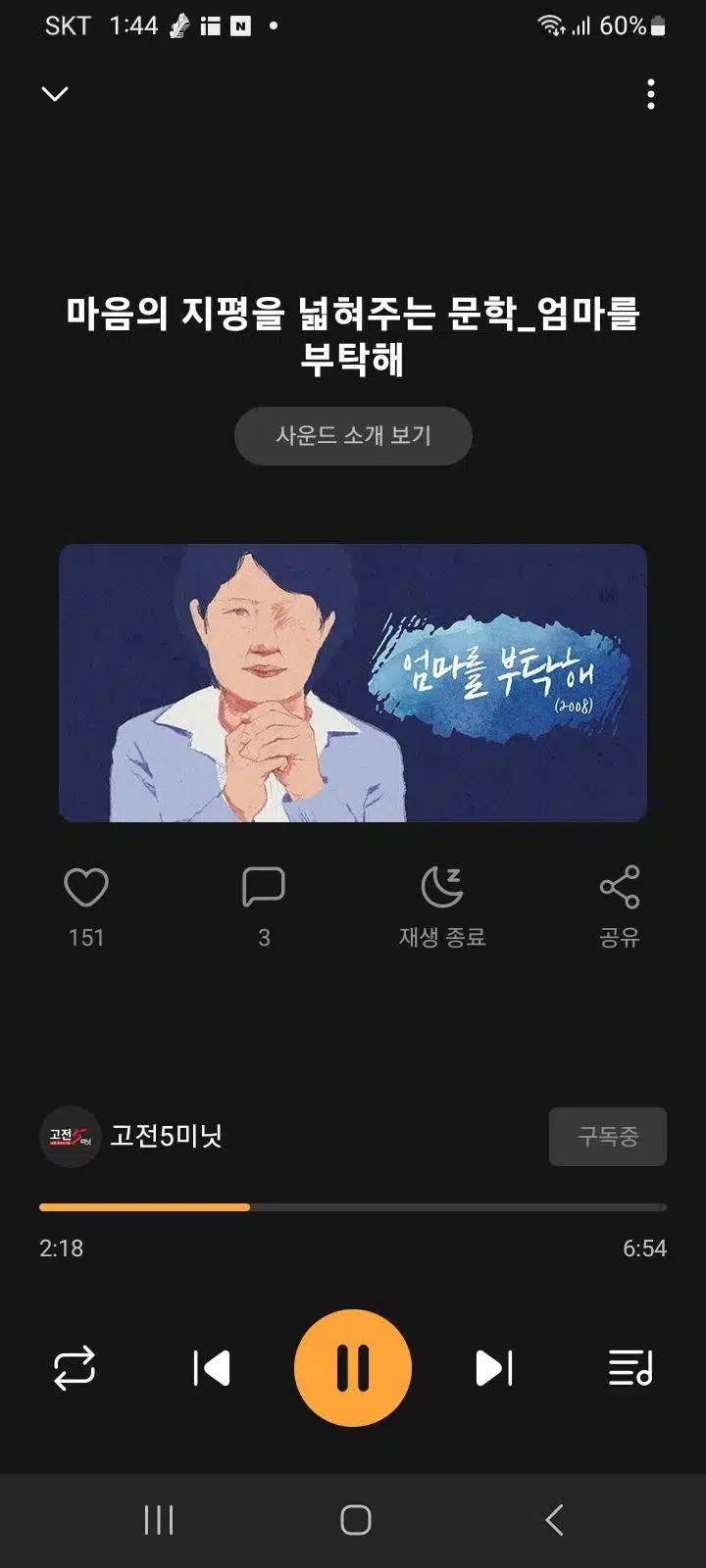Collapse the player with the down chevron
This screenshot has height=1568, width=706.
click(x=55, y=94)
